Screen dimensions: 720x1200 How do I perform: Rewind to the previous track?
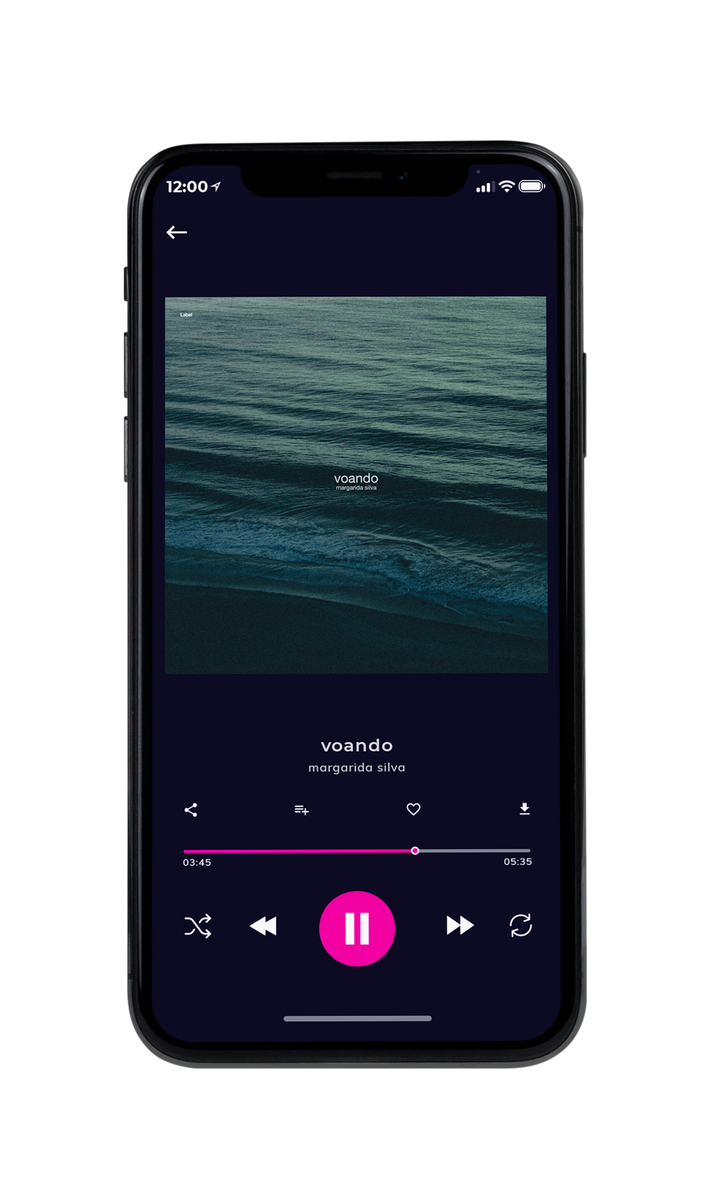pos(263,926)
